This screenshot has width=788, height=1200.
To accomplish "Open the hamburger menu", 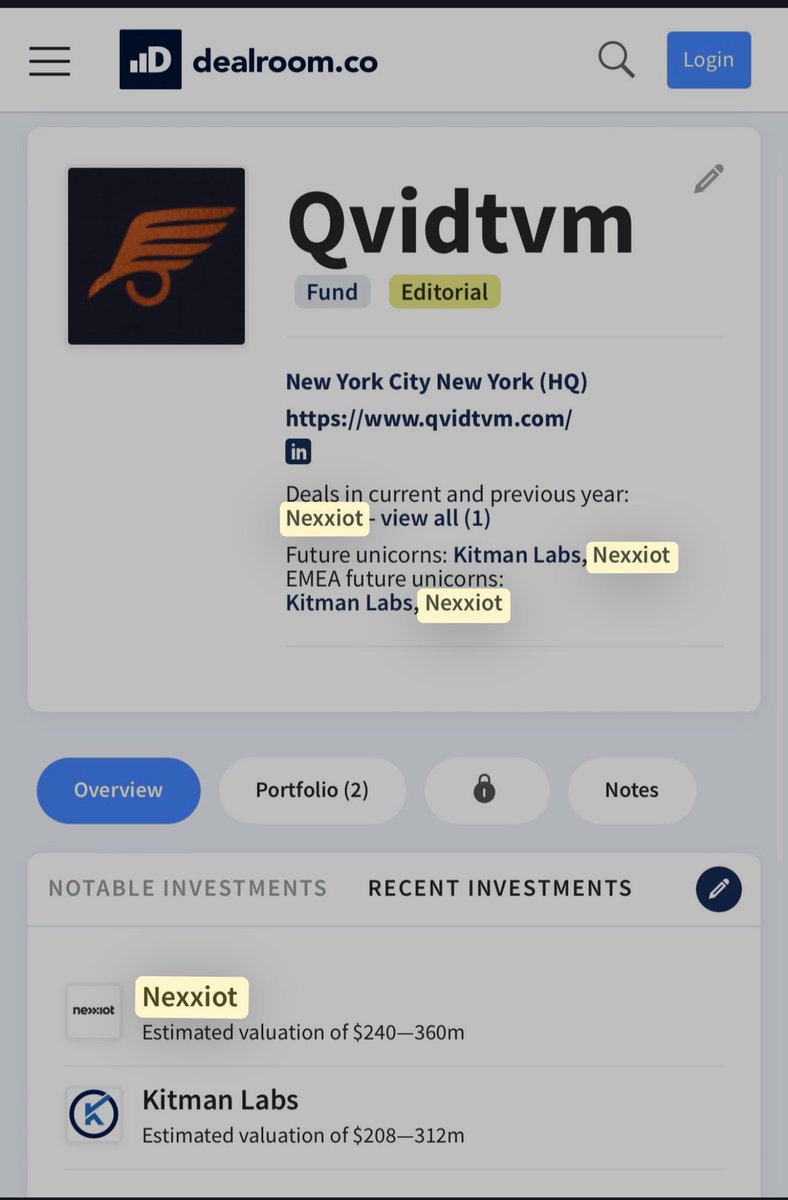I will coord(49,61).
